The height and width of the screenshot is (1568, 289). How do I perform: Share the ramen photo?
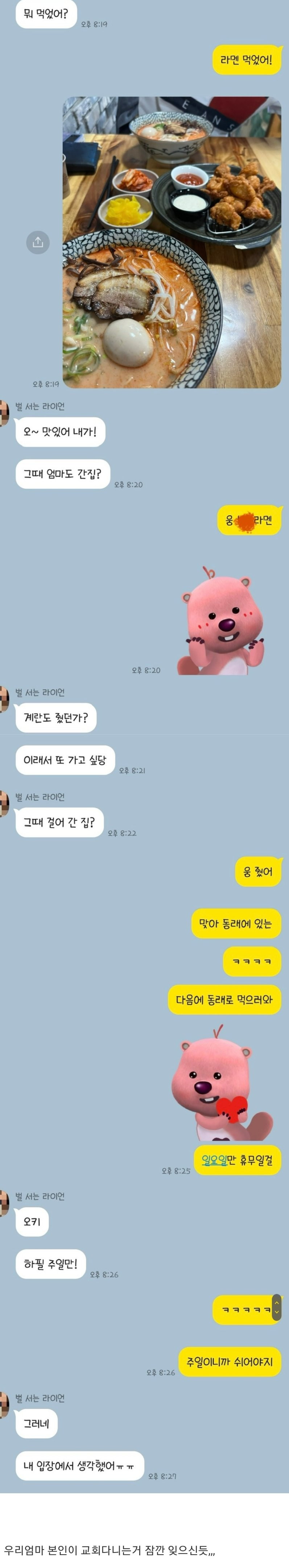(38, 242)
